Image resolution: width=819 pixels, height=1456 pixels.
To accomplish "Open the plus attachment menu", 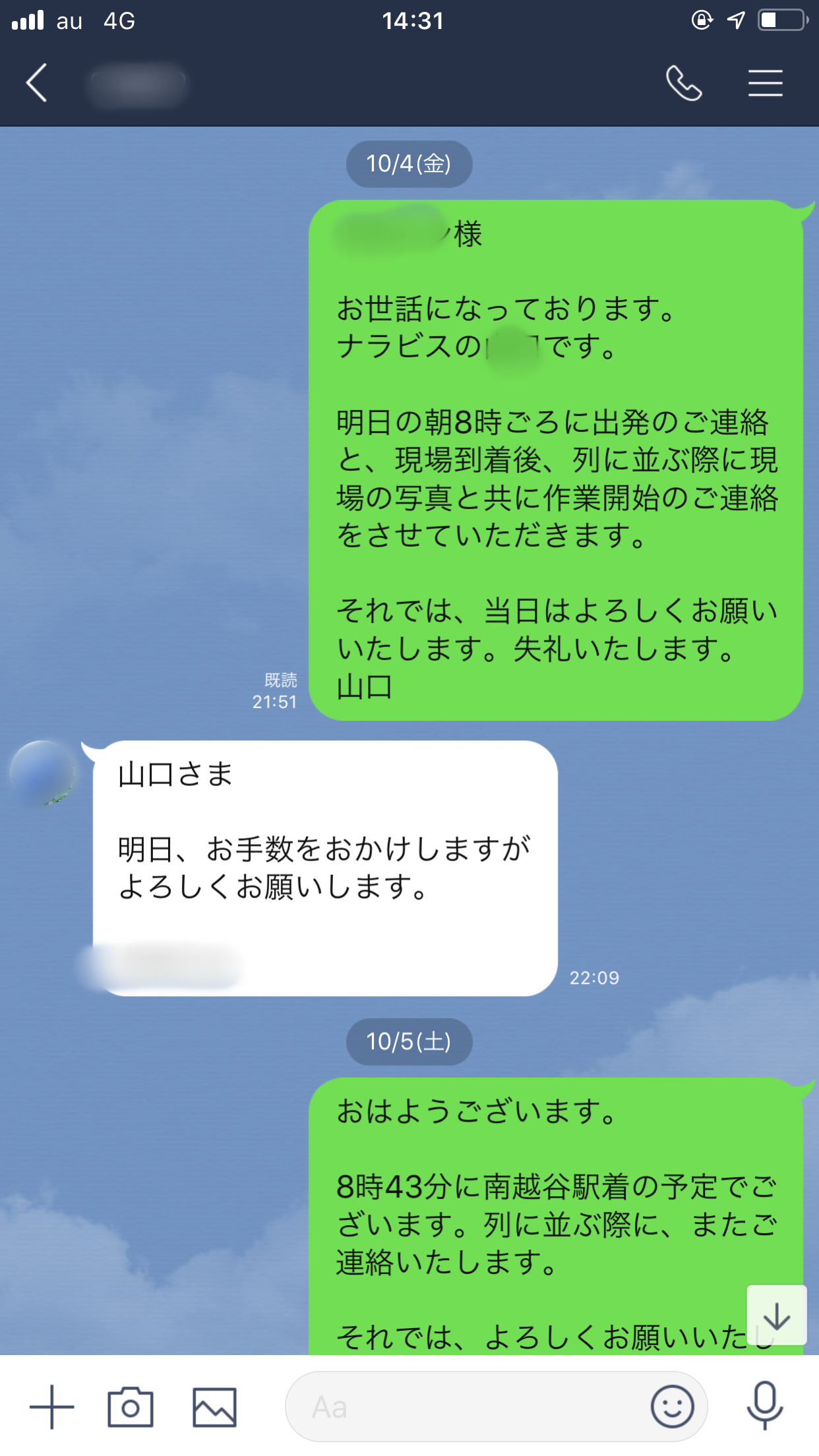I will [x=51, y=1407].
